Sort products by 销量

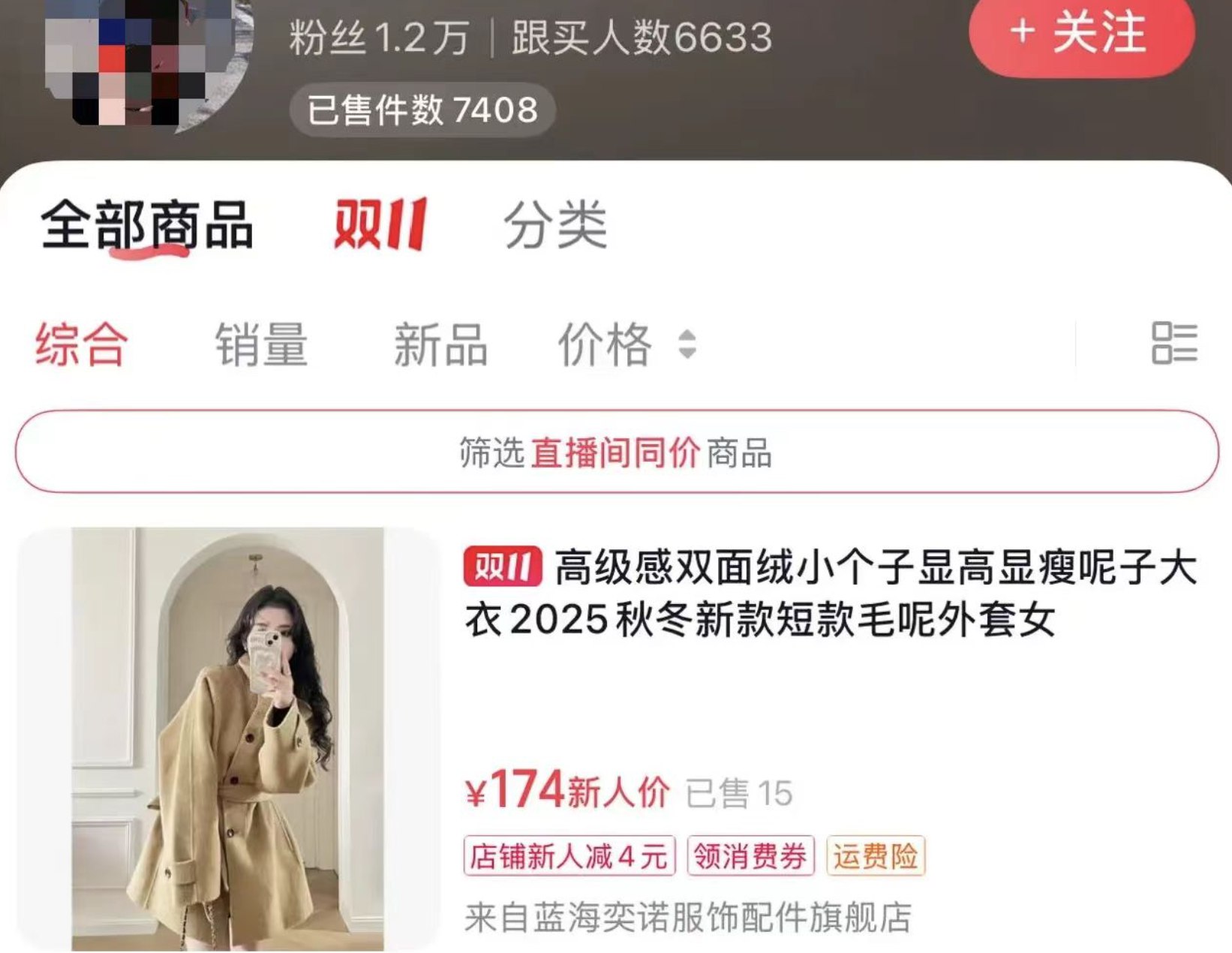261,345
